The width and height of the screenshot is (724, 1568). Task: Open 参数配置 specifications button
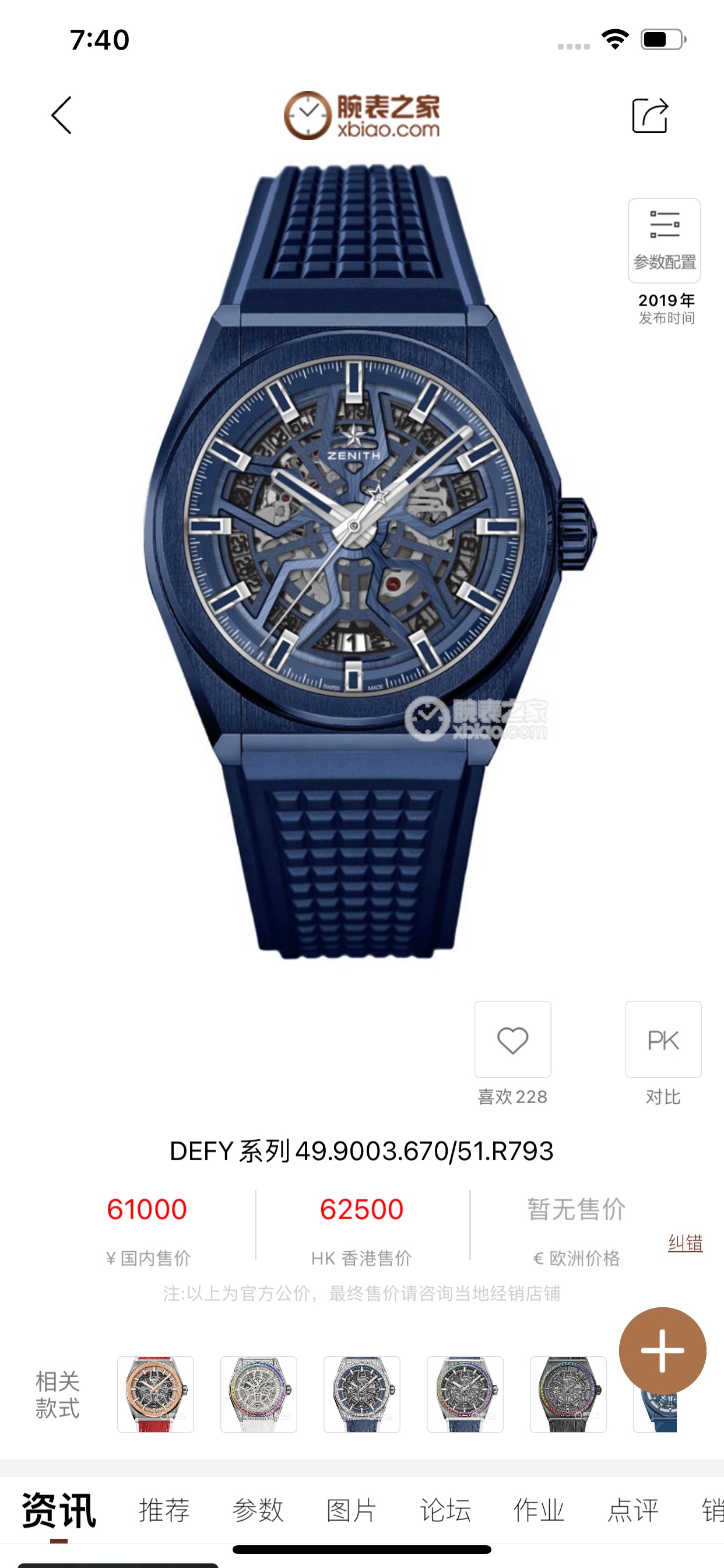point(665,240)
